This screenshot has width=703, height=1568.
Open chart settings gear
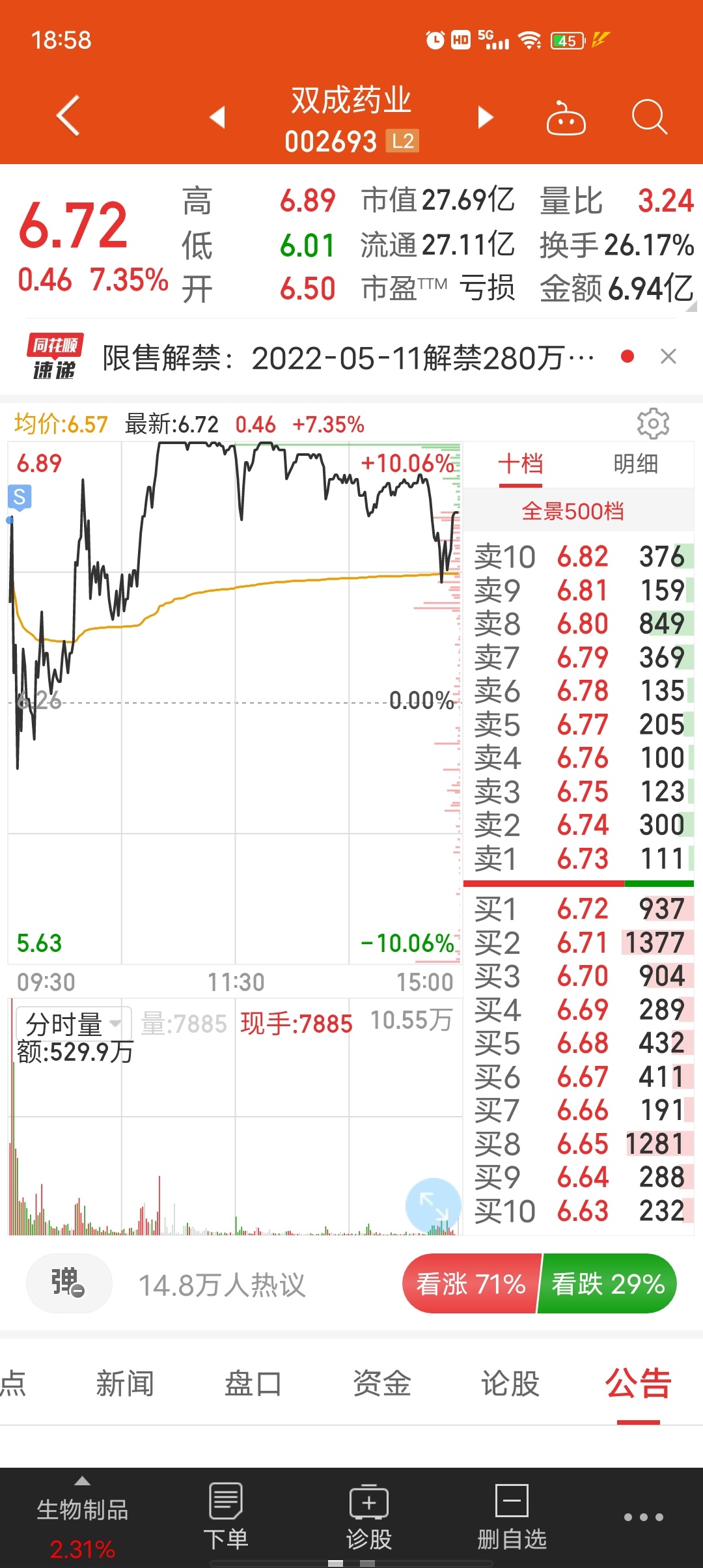coord(653,424)
